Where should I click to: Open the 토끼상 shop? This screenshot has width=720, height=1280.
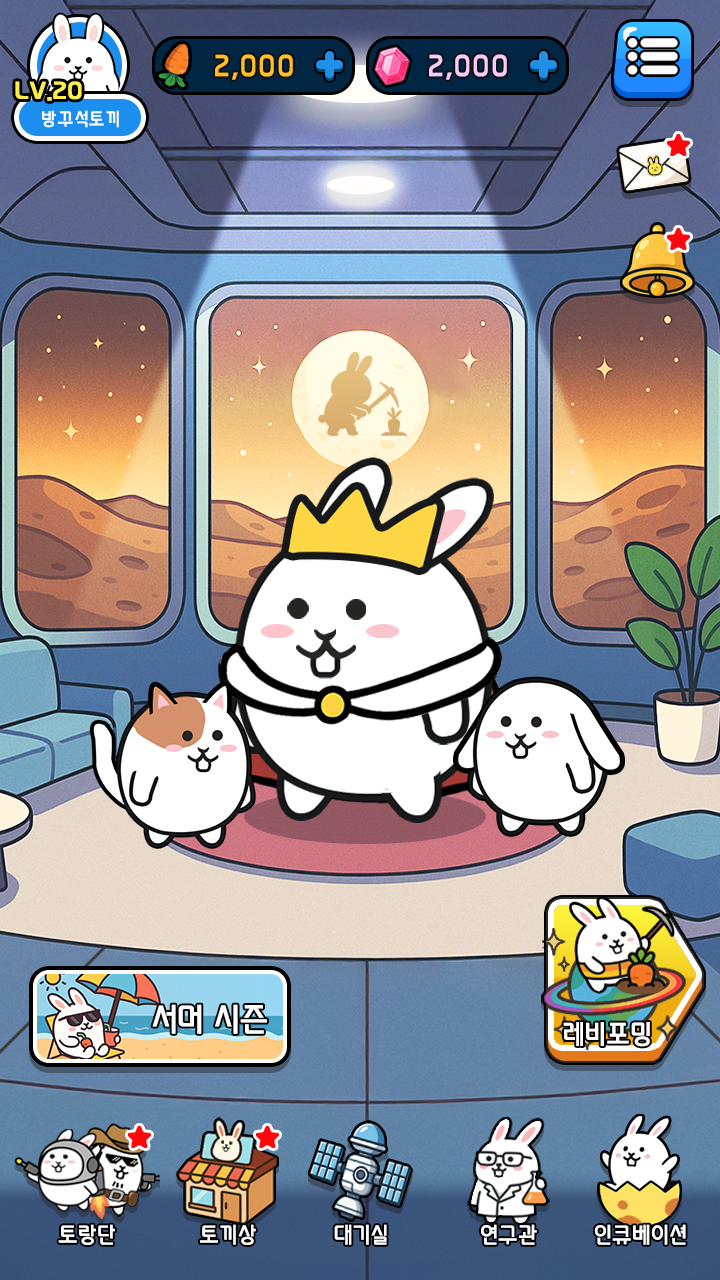pyautogui.click(x=228, y=1185)
